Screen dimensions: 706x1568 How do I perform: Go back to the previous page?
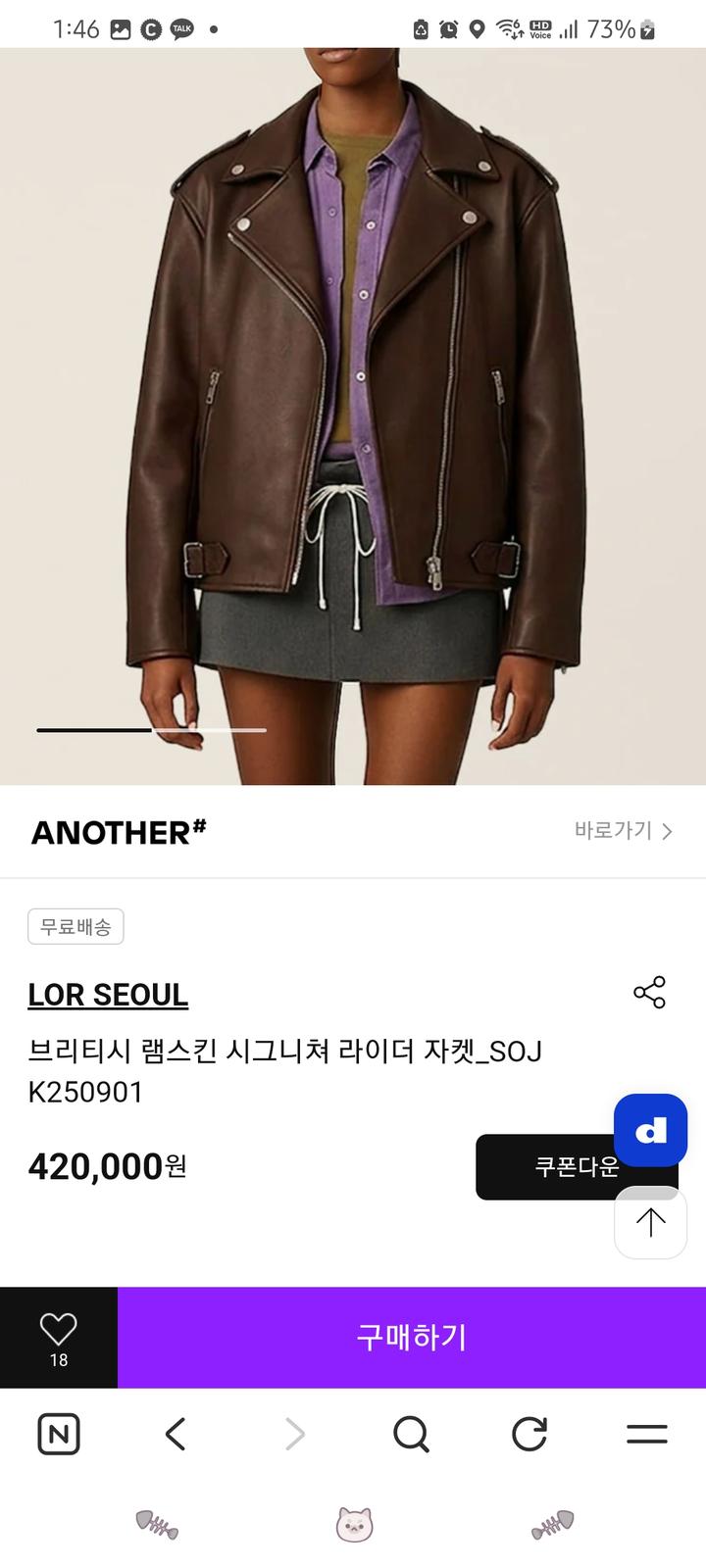(x=176, y=1435)
